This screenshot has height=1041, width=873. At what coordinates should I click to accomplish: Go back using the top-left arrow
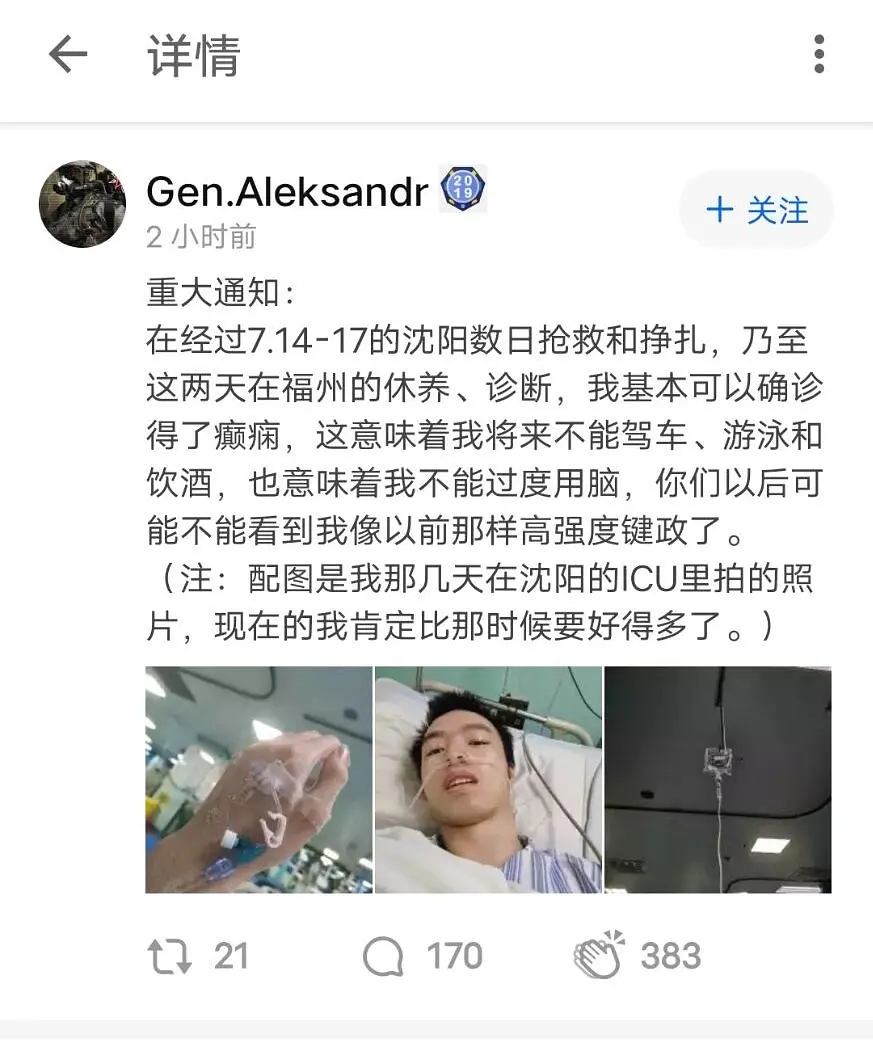coord(68,54)
